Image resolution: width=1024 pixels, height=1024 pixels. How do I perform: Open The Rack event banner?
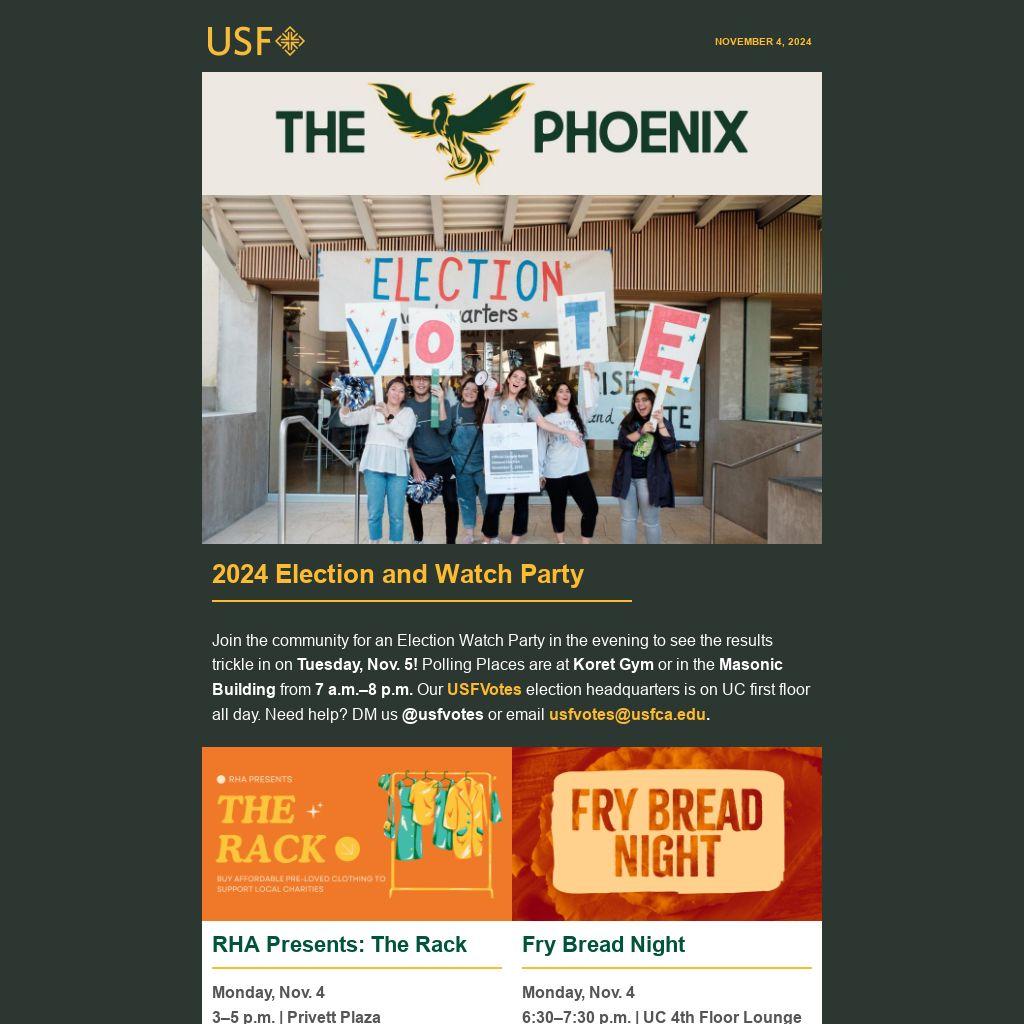coord(357,833)
